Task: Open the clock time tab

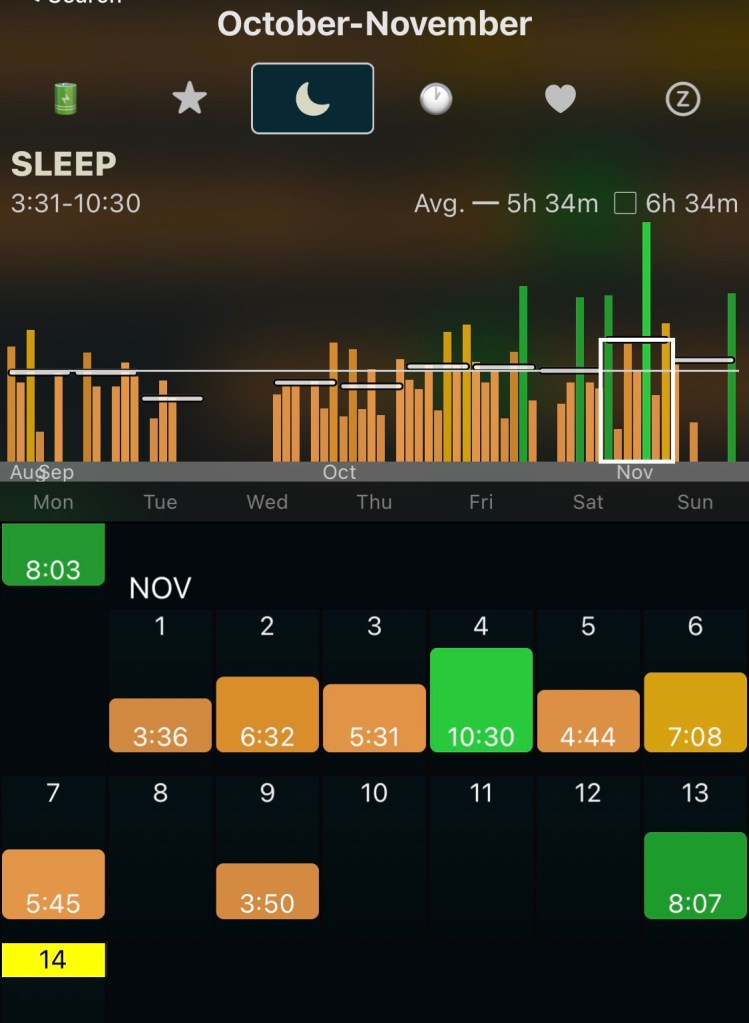Action: pos(436,99)
